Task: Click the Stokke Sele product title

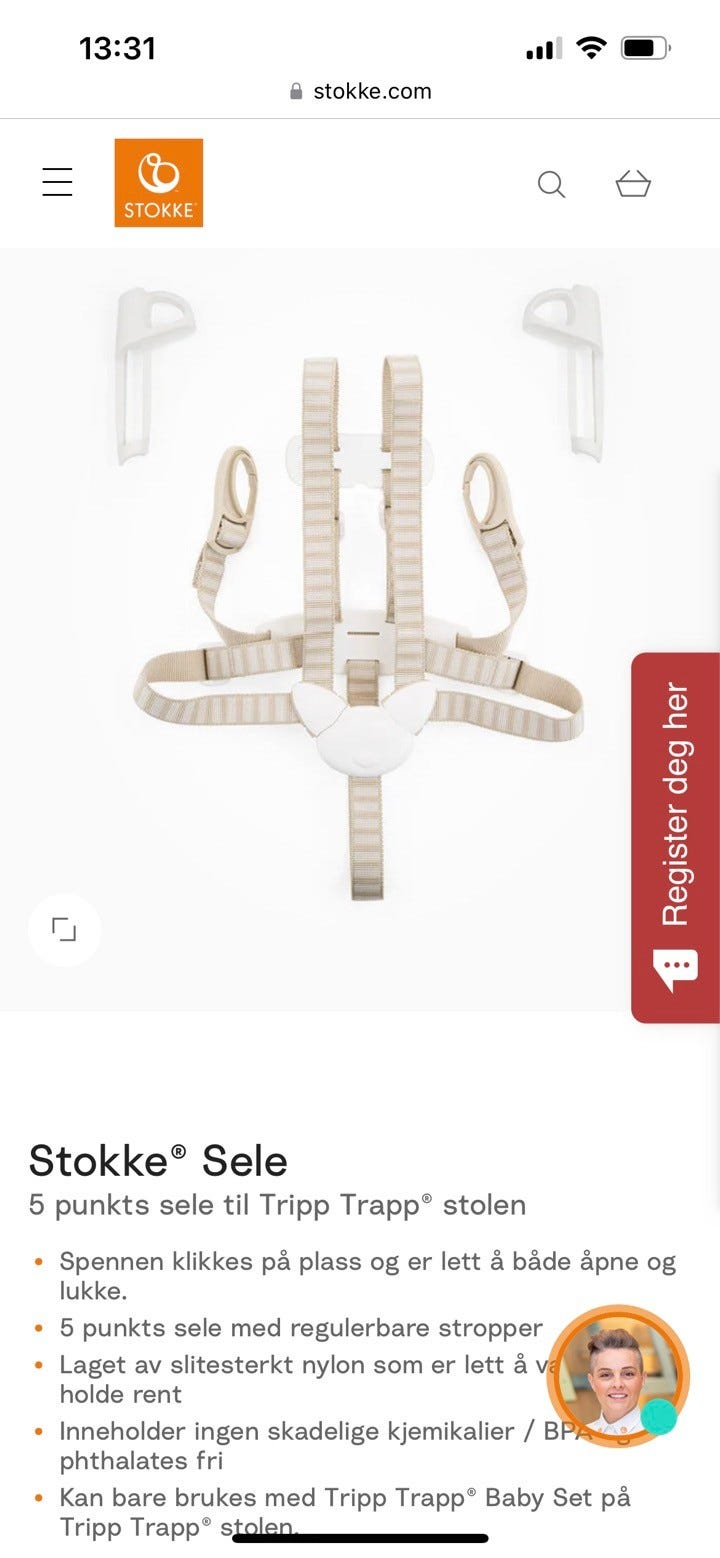Action: click(158, 1160)
